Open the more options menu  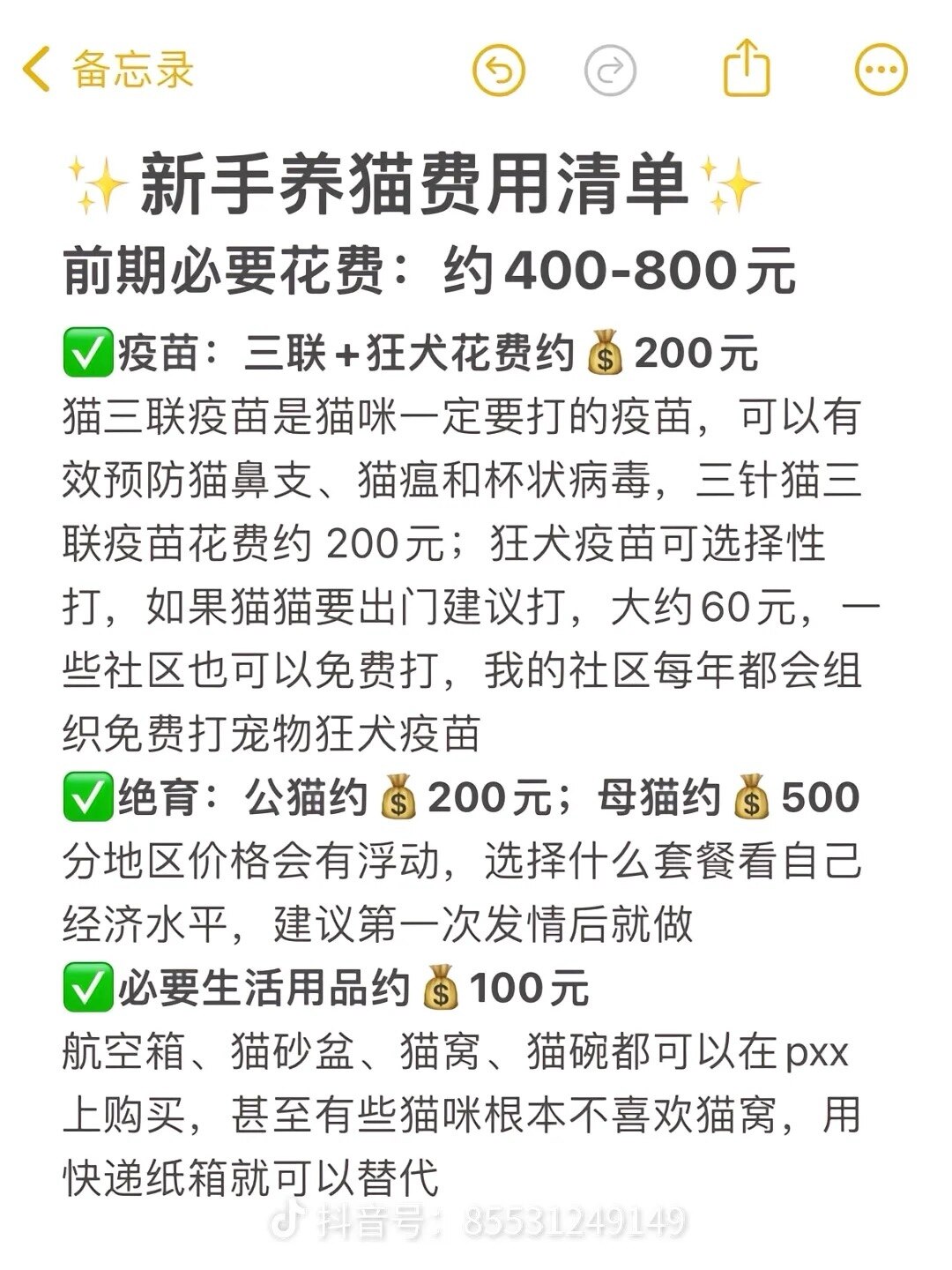[x=881, y=70]
